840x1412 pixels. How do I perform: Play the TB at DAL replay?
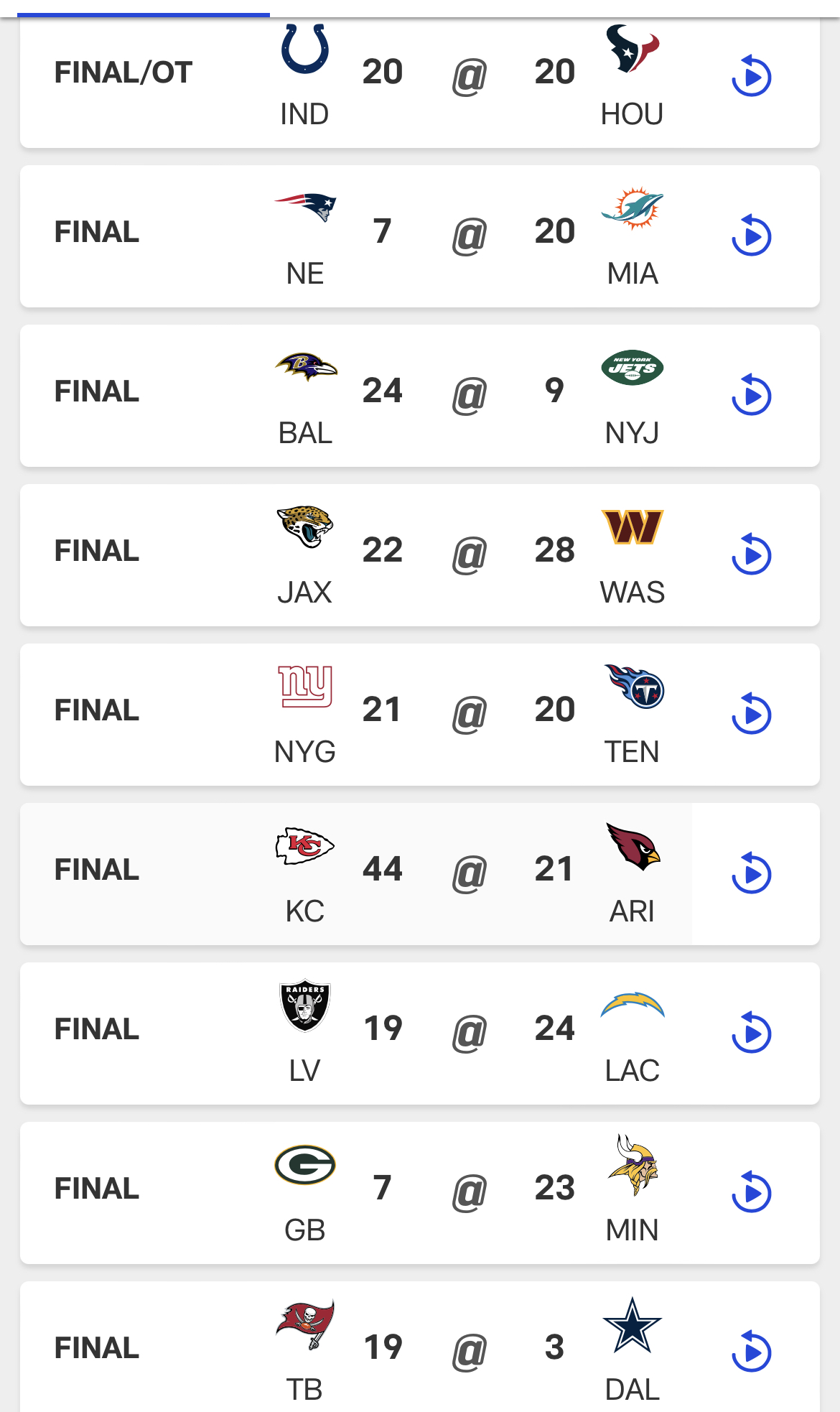tap(751, 1352)
